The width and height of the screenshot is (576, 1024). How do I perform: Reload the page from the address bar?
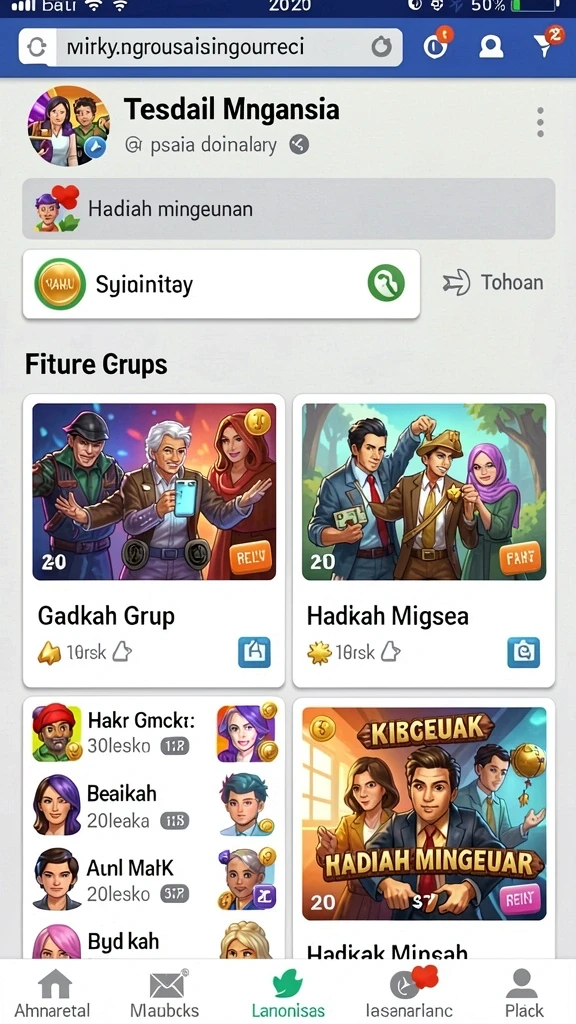click(x=381, y=47)
